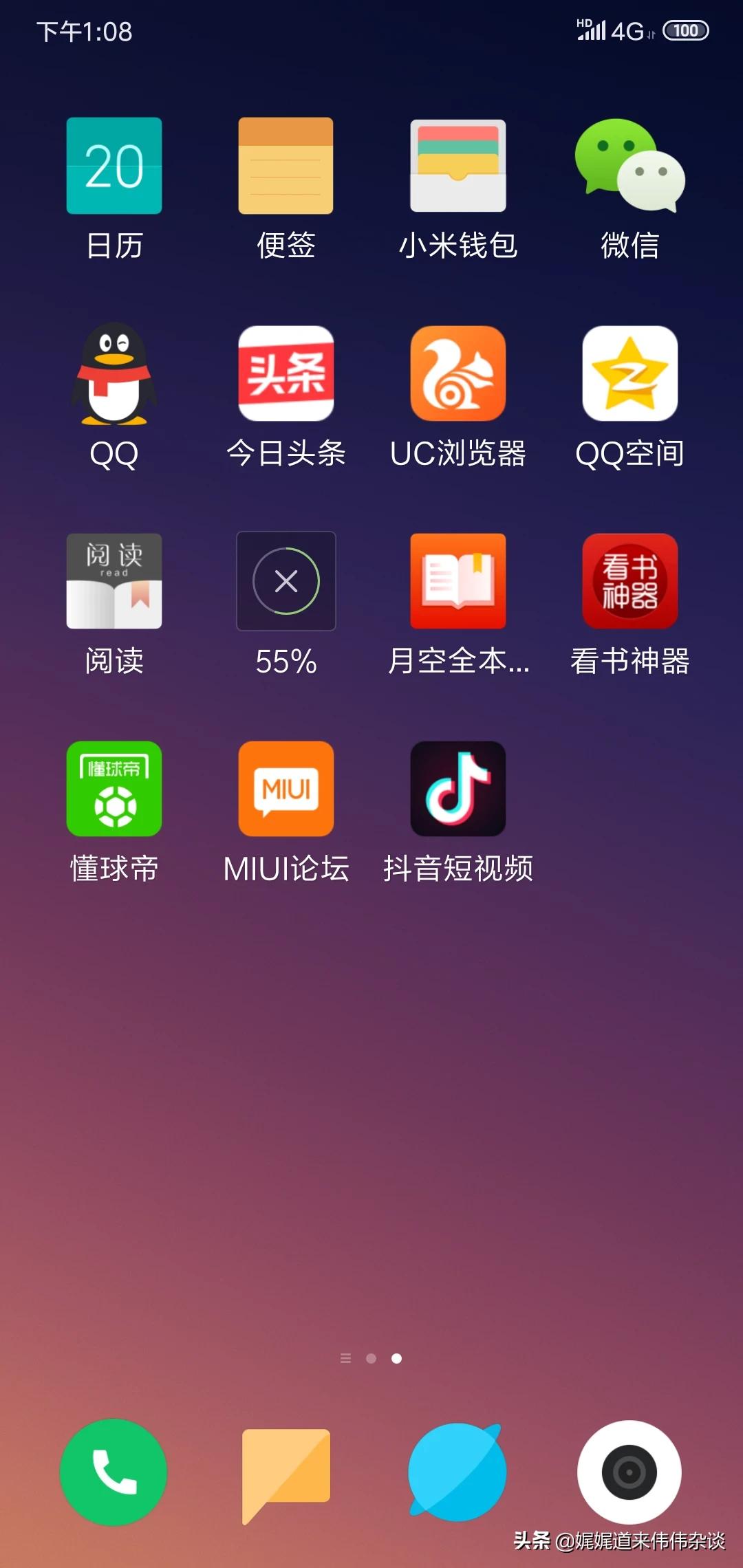Cancel the app download at 55%
Image resolution: width=743 pixels, height=1568 pixels.
click(x=286, y=581)
